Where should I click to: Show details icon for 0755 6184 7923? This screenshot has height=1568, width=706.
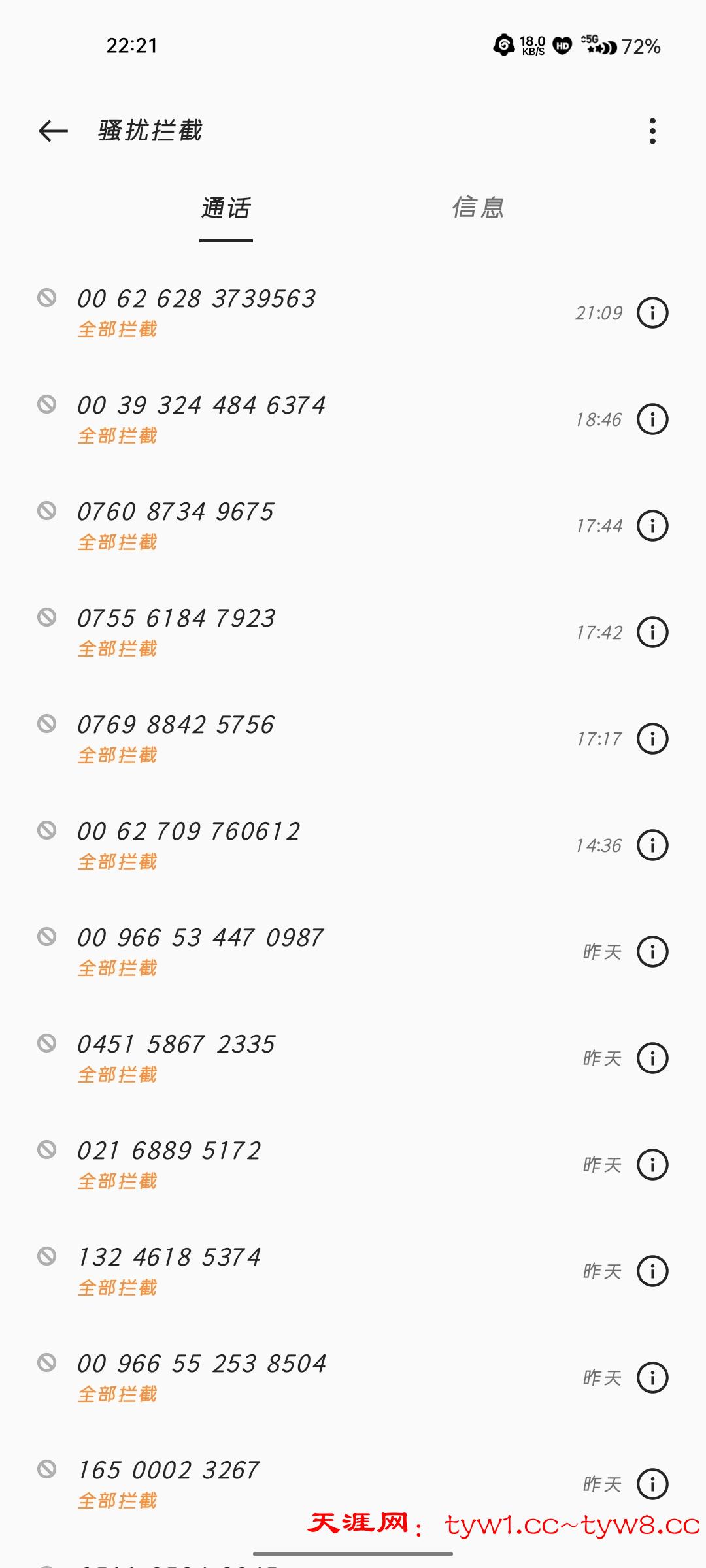pyautogui.click(x=652, y=632)
